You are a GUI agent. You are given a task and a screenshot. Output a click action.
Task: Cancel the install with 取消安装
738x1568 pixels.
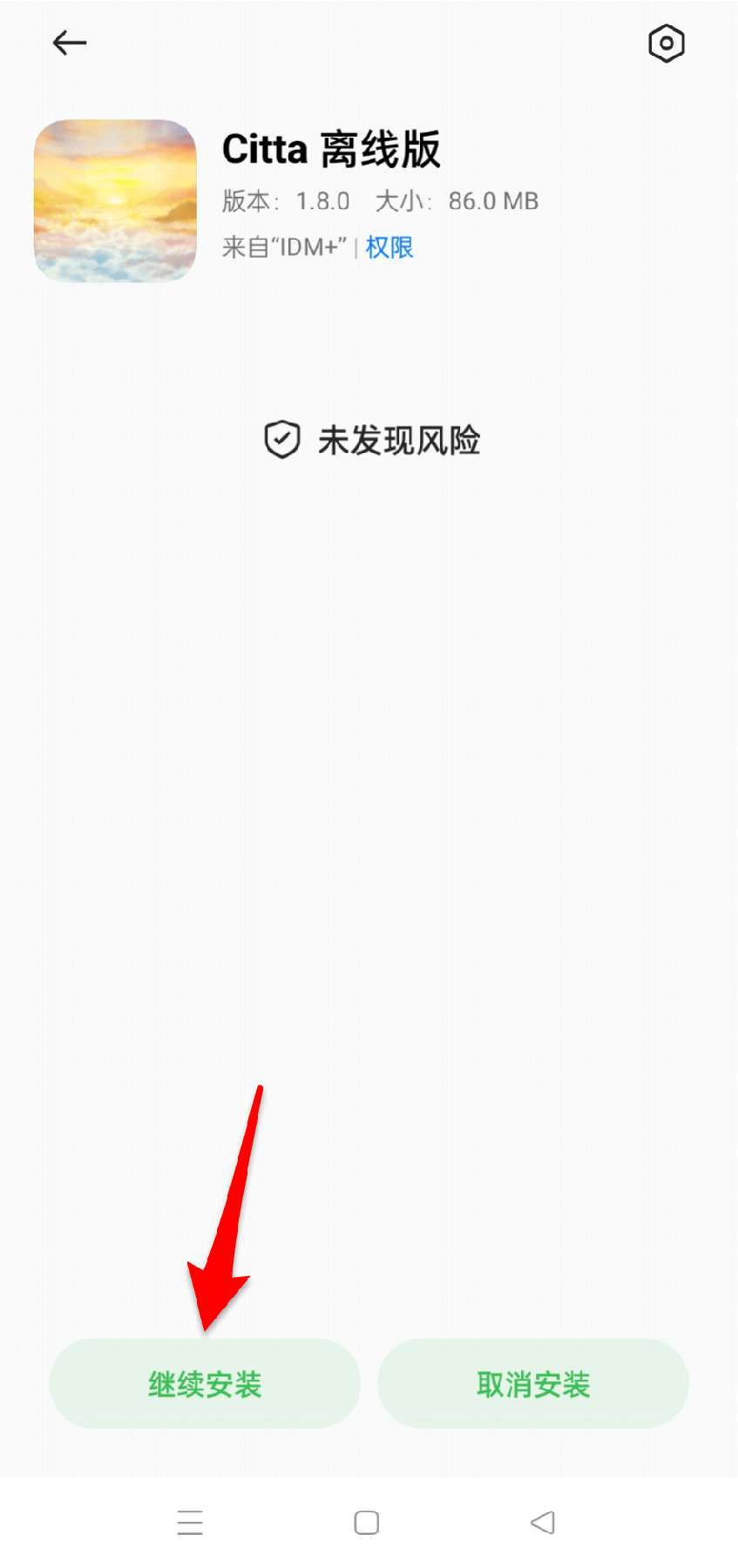533,1384
